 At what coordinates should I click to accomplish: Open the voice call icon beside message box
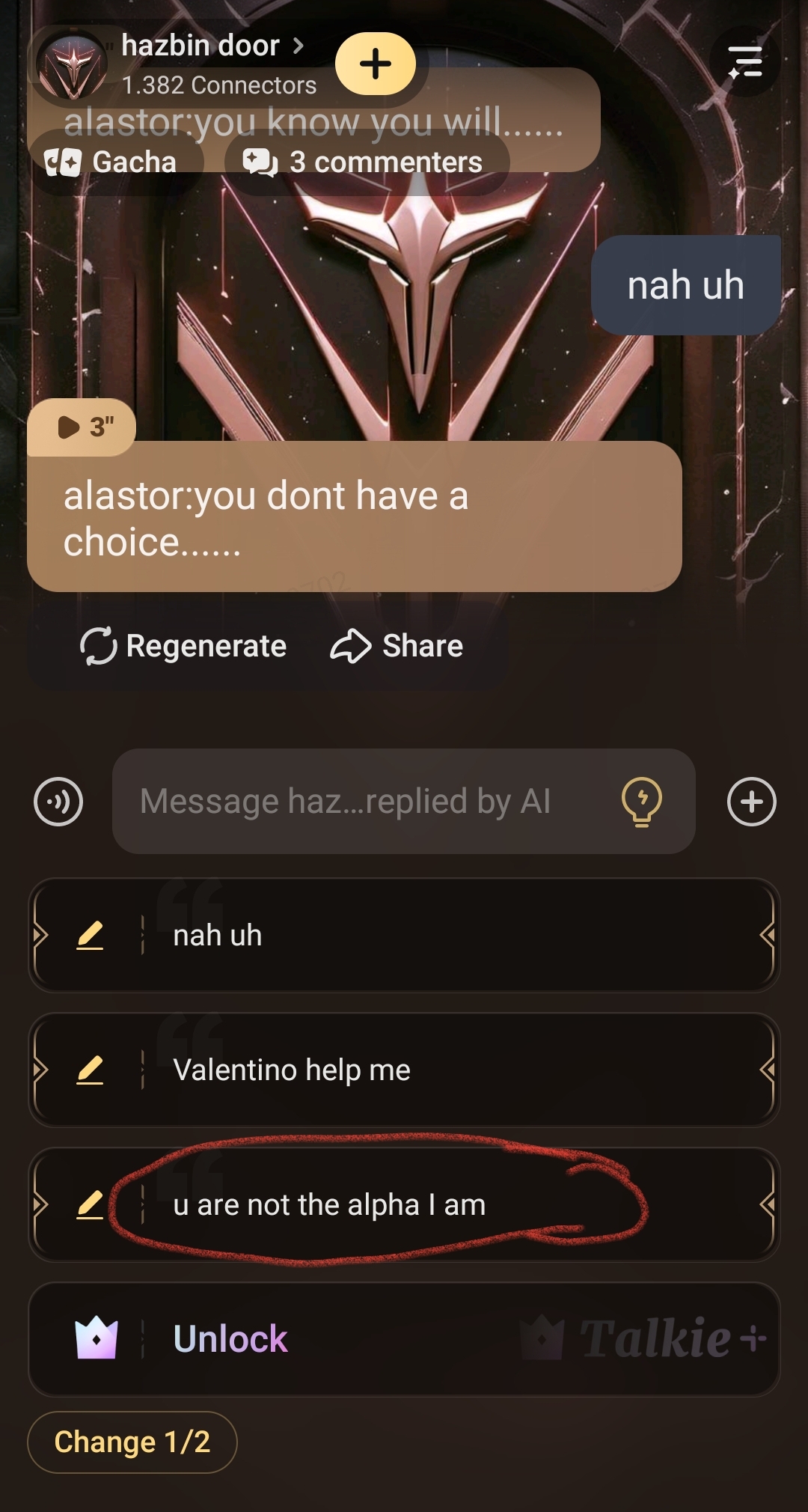click(x=58, y=802)
